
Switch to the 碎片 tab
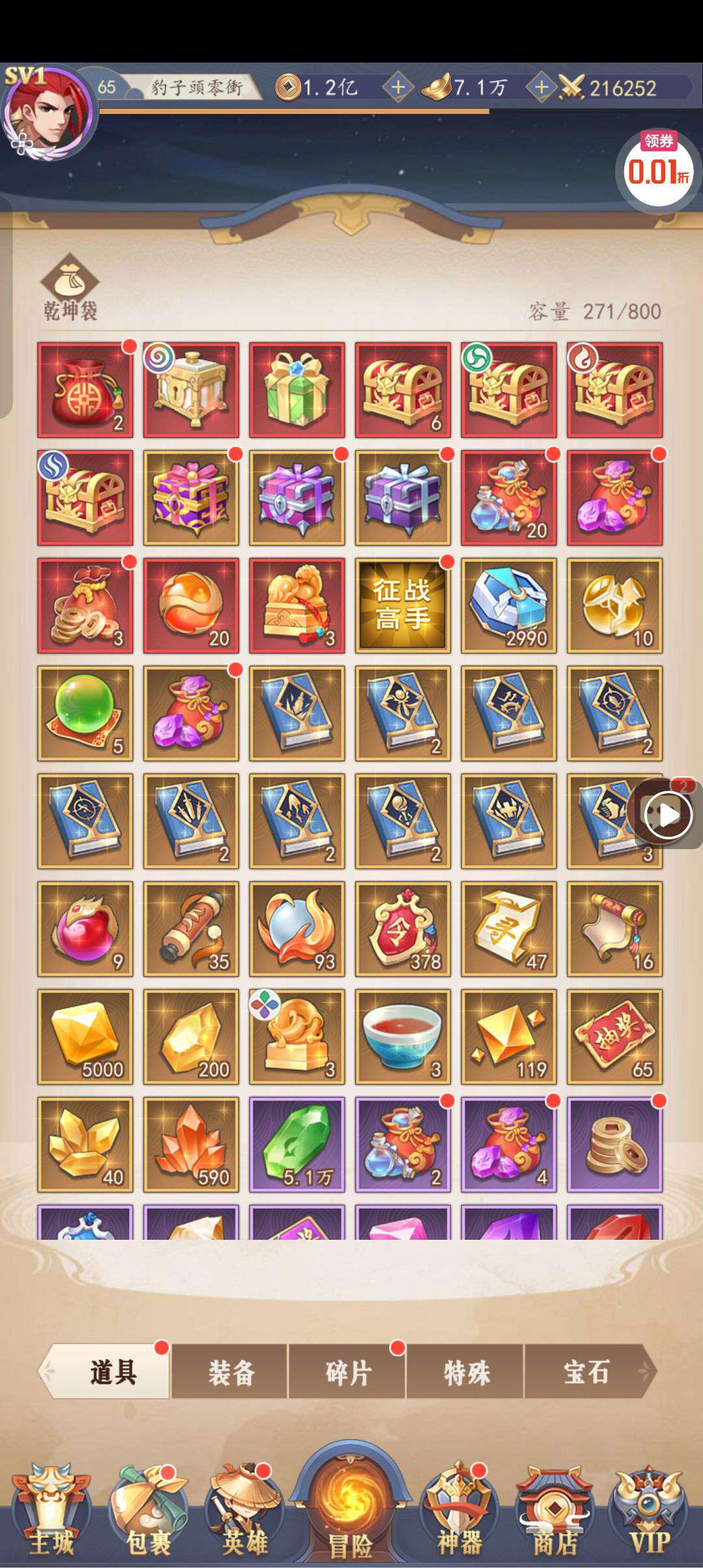tap(348, 1373)
